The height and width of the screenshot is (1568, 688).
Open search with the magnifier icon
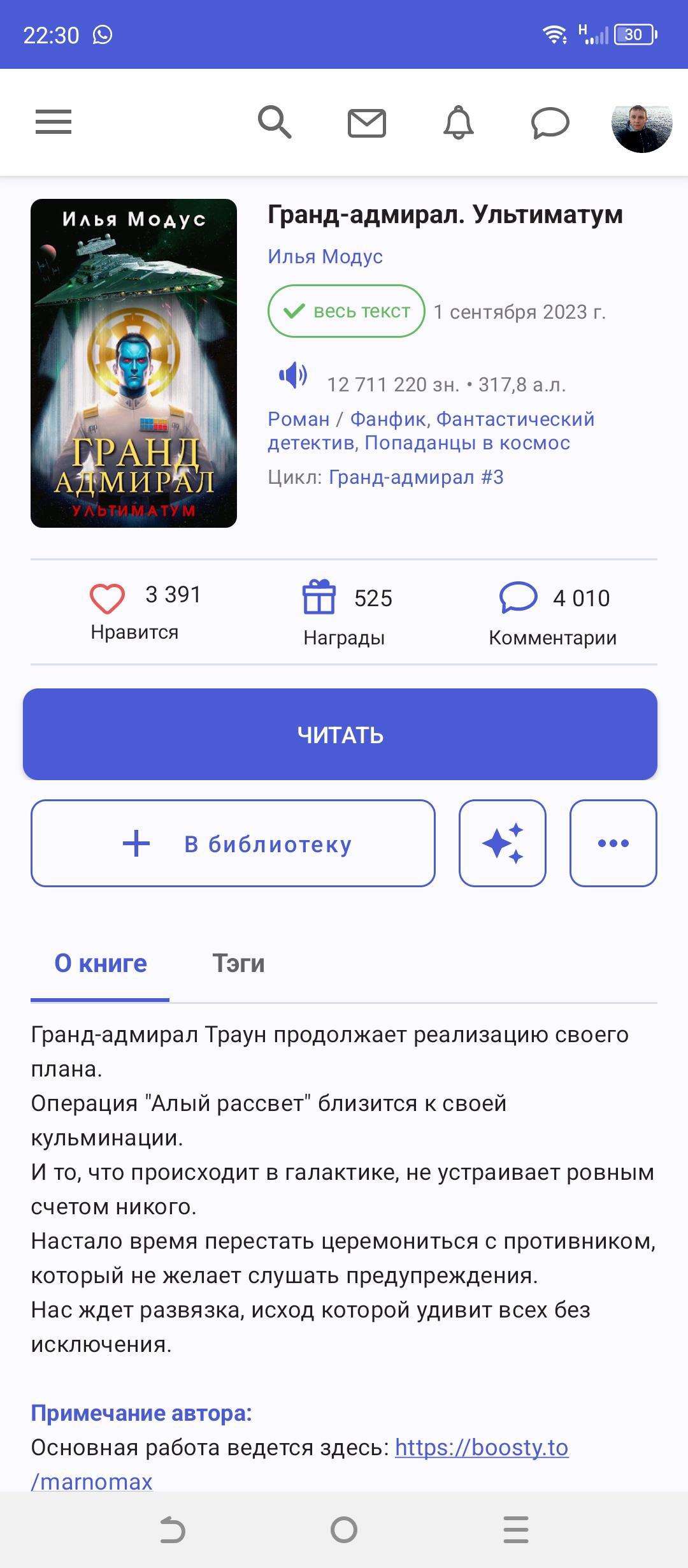tap(275, 122)
